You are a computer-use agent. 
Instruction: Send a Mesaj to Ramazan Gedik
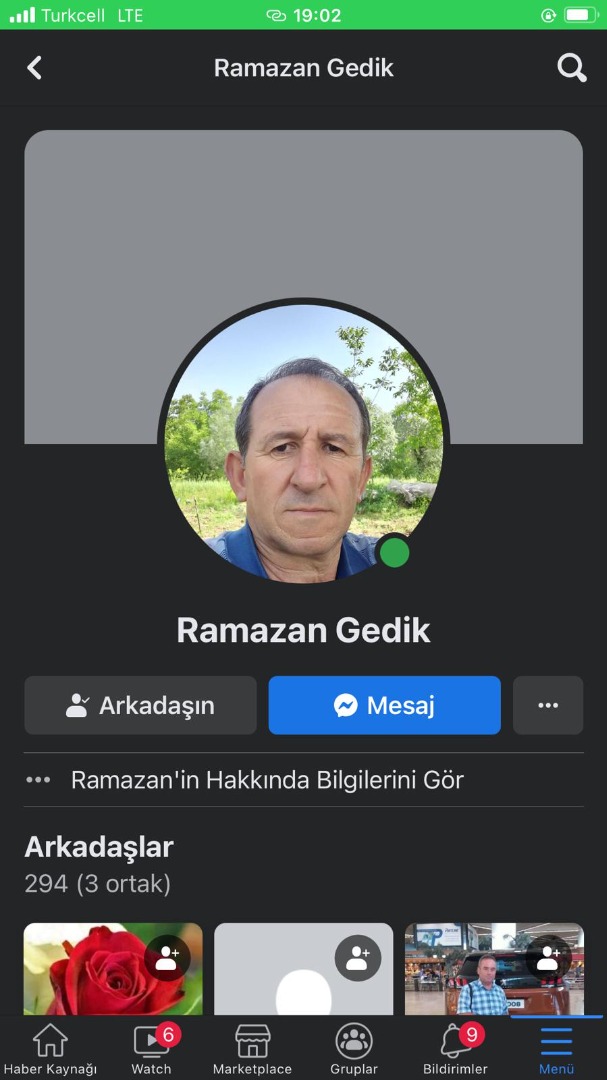click(x=384, y=705)
